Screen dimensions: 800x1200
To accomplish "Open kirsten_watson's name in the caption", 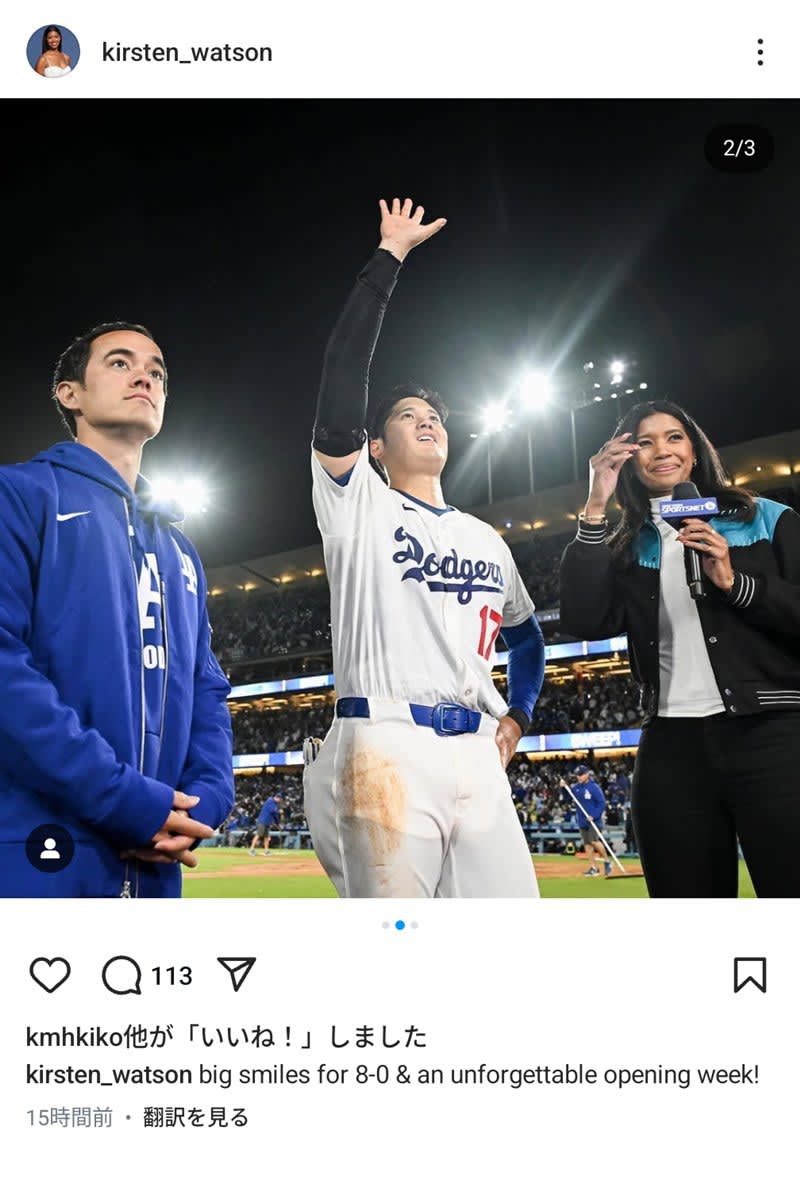I will coord(109,1075).
